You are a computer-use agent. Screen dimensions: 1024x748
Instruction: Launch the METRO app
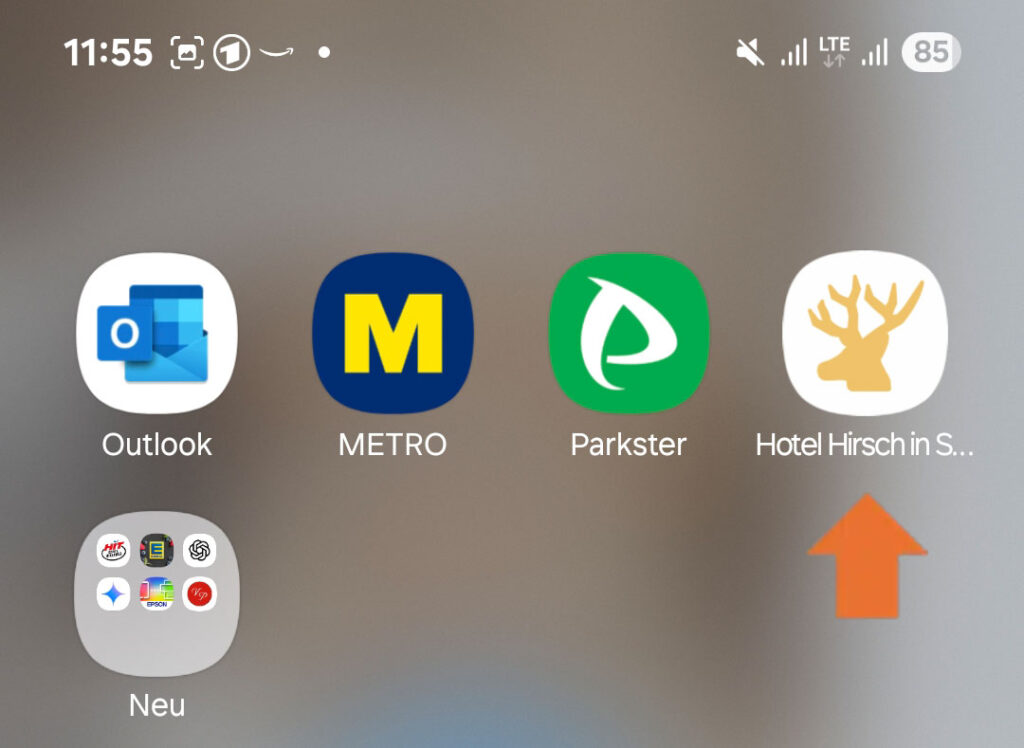392,333
